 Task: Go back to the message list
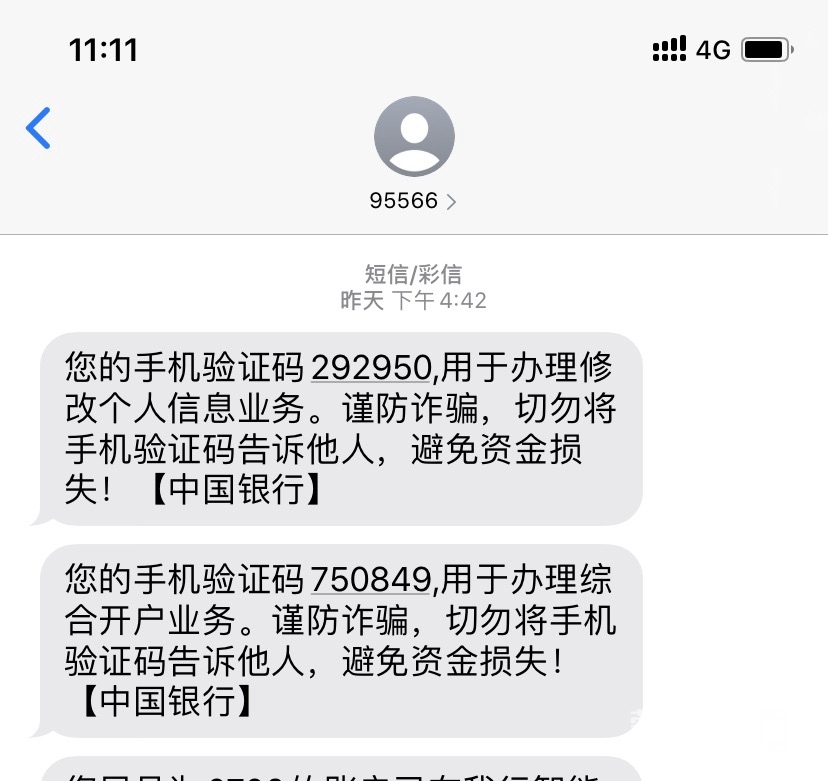point(38,129)
